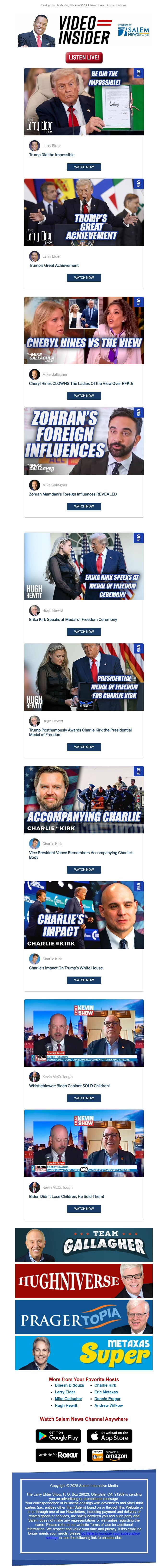The height and width of the screenshot is (1568, 168).
Task: Watch now "Zohran Mamdani's Foreign Influences REVEALED"
Action: 84,507
